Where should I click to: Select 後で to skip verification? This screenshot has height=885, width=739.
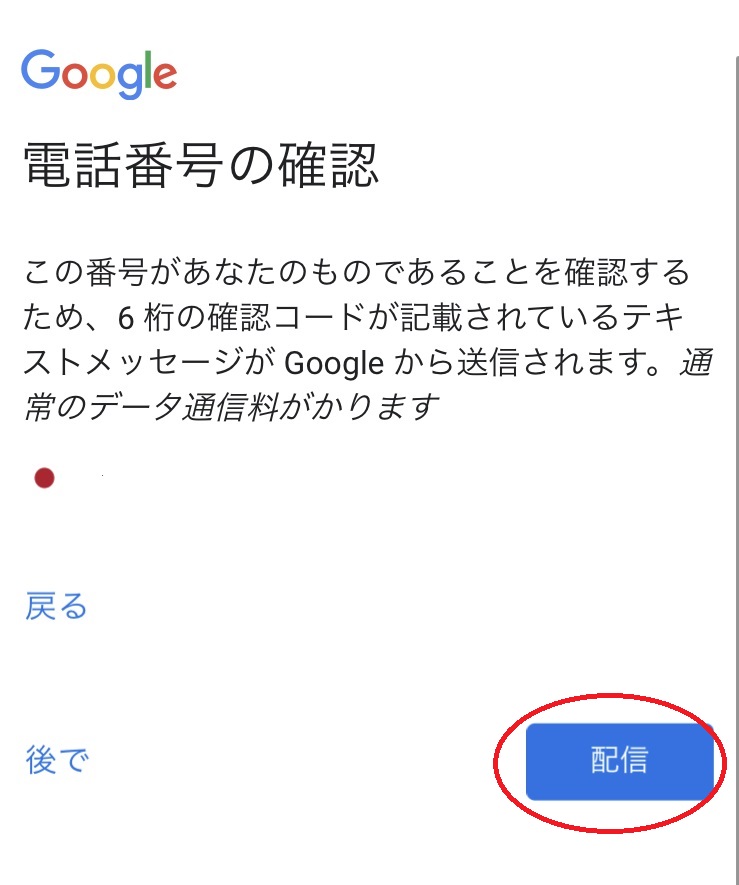tap(57, 760)
